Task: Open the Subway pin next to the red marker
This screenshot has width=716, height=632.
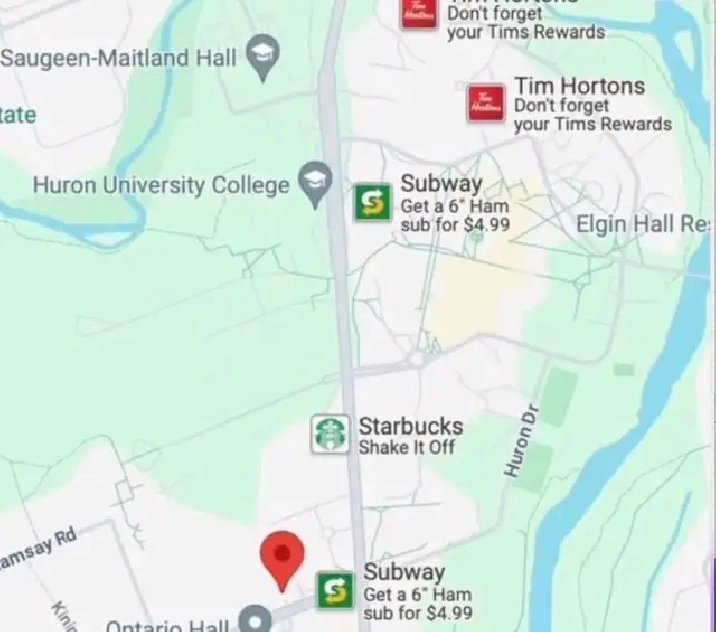Action: [x=336, y=590]
